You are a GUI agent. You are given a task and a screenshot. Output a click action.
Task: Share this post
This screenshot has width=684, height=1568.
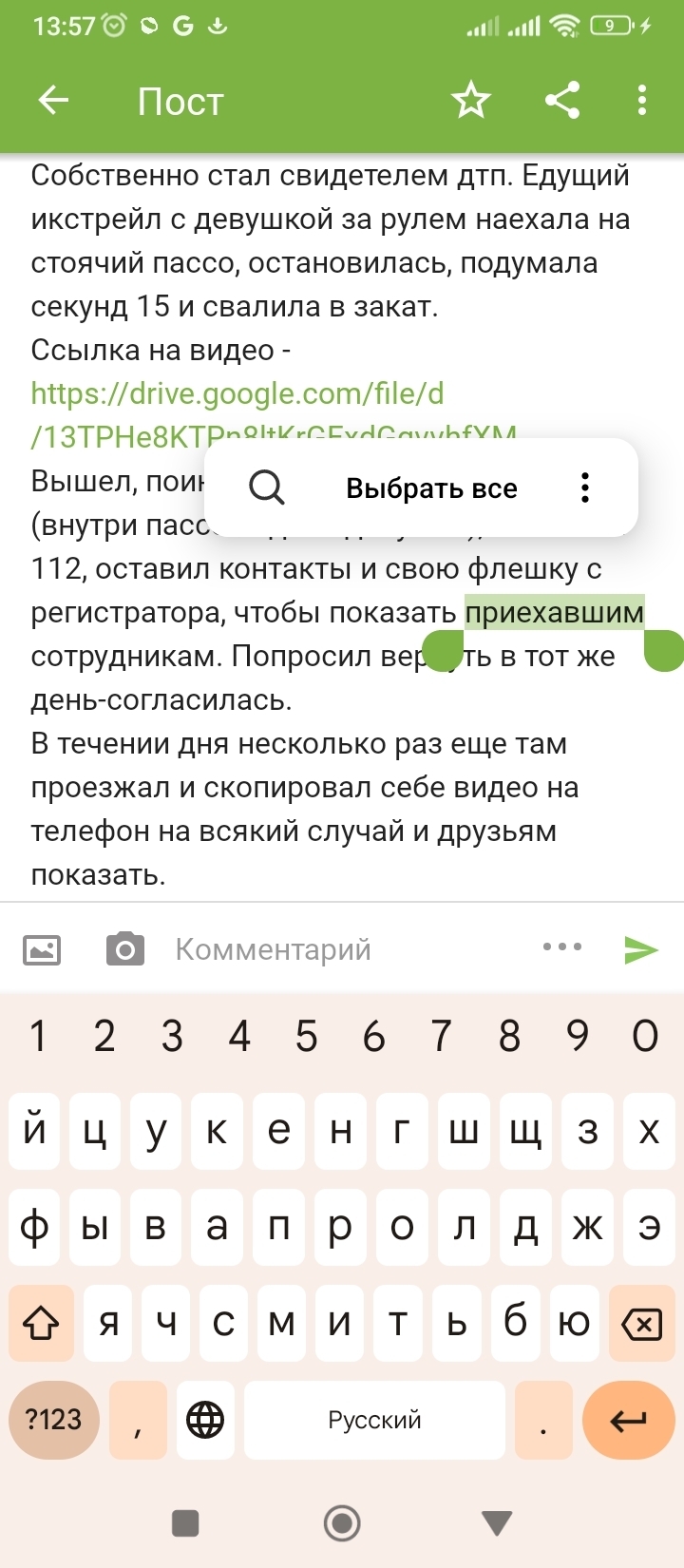coord(562,101)
